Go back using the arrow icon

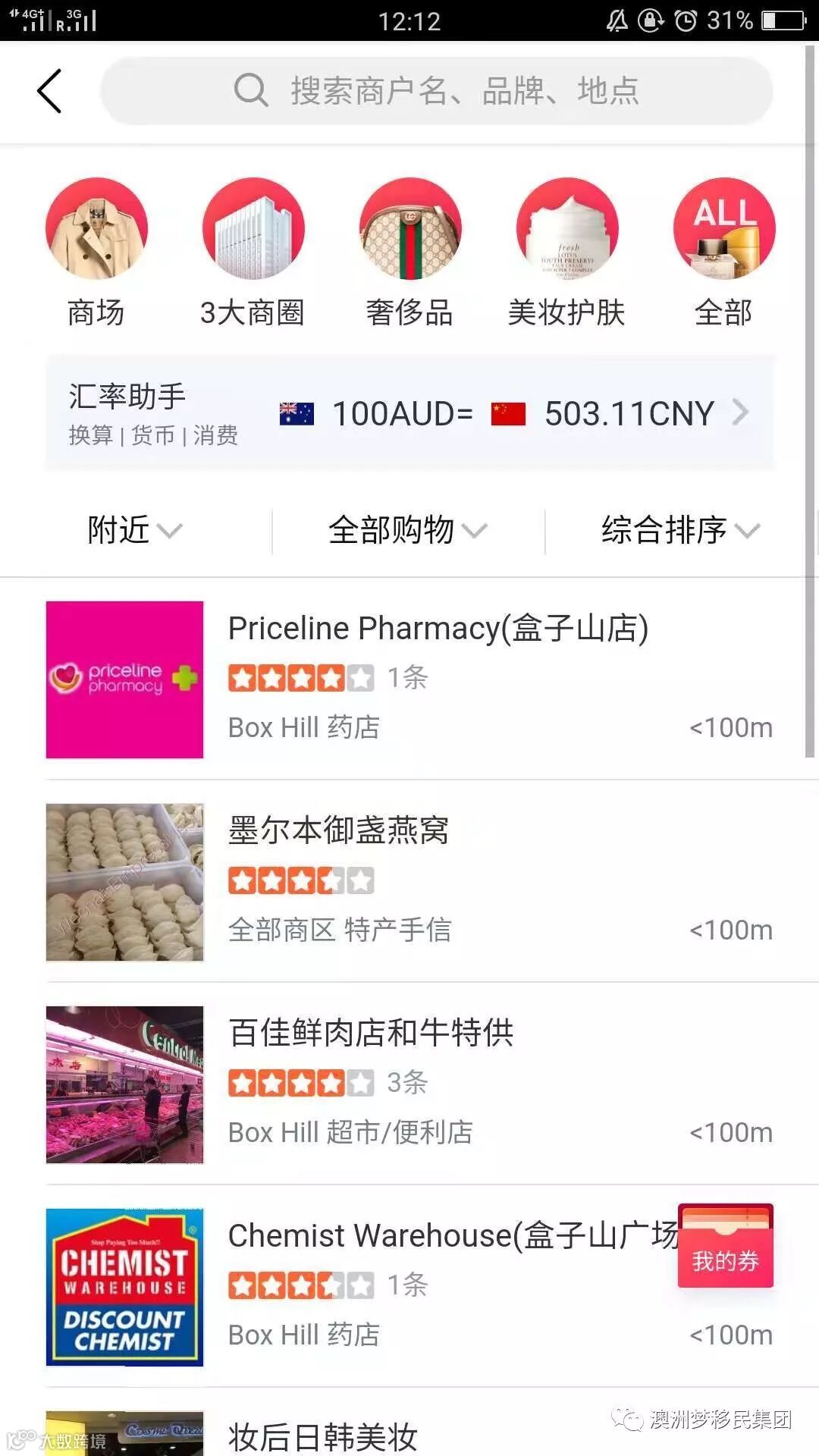pos(49,91)
